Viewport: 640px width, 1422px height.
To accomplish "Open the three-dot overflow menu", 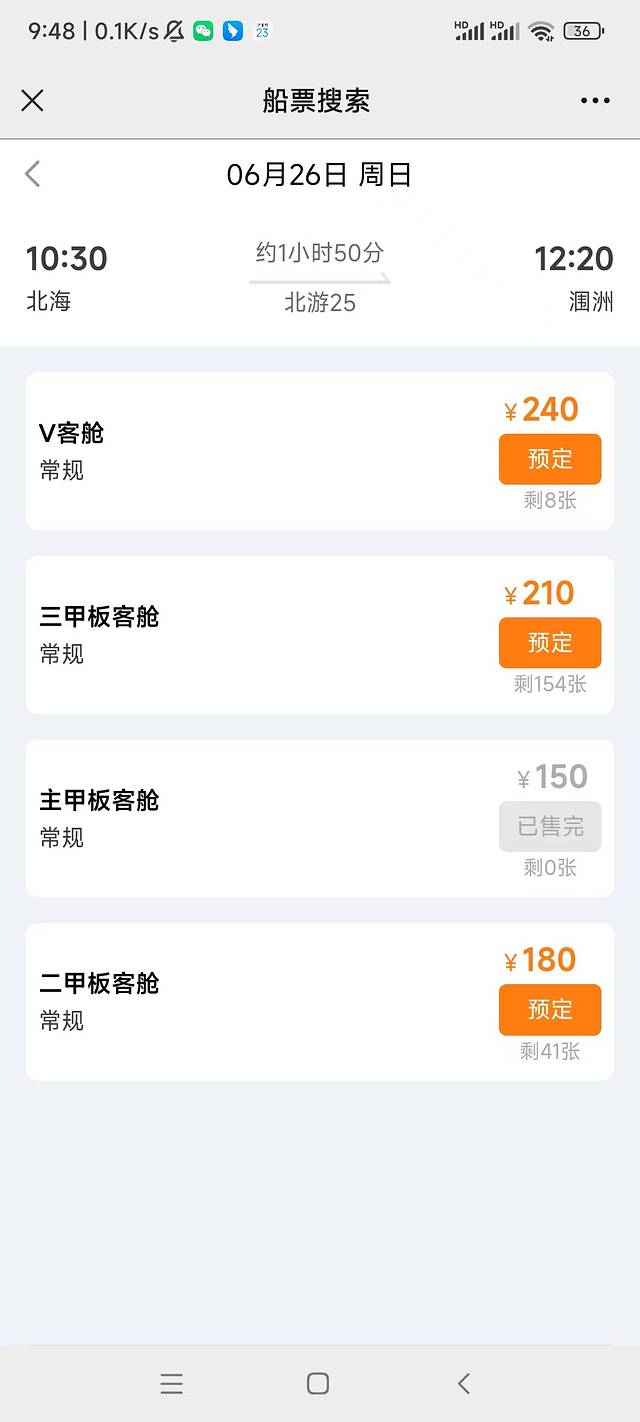I will click(x=595, y=100).
